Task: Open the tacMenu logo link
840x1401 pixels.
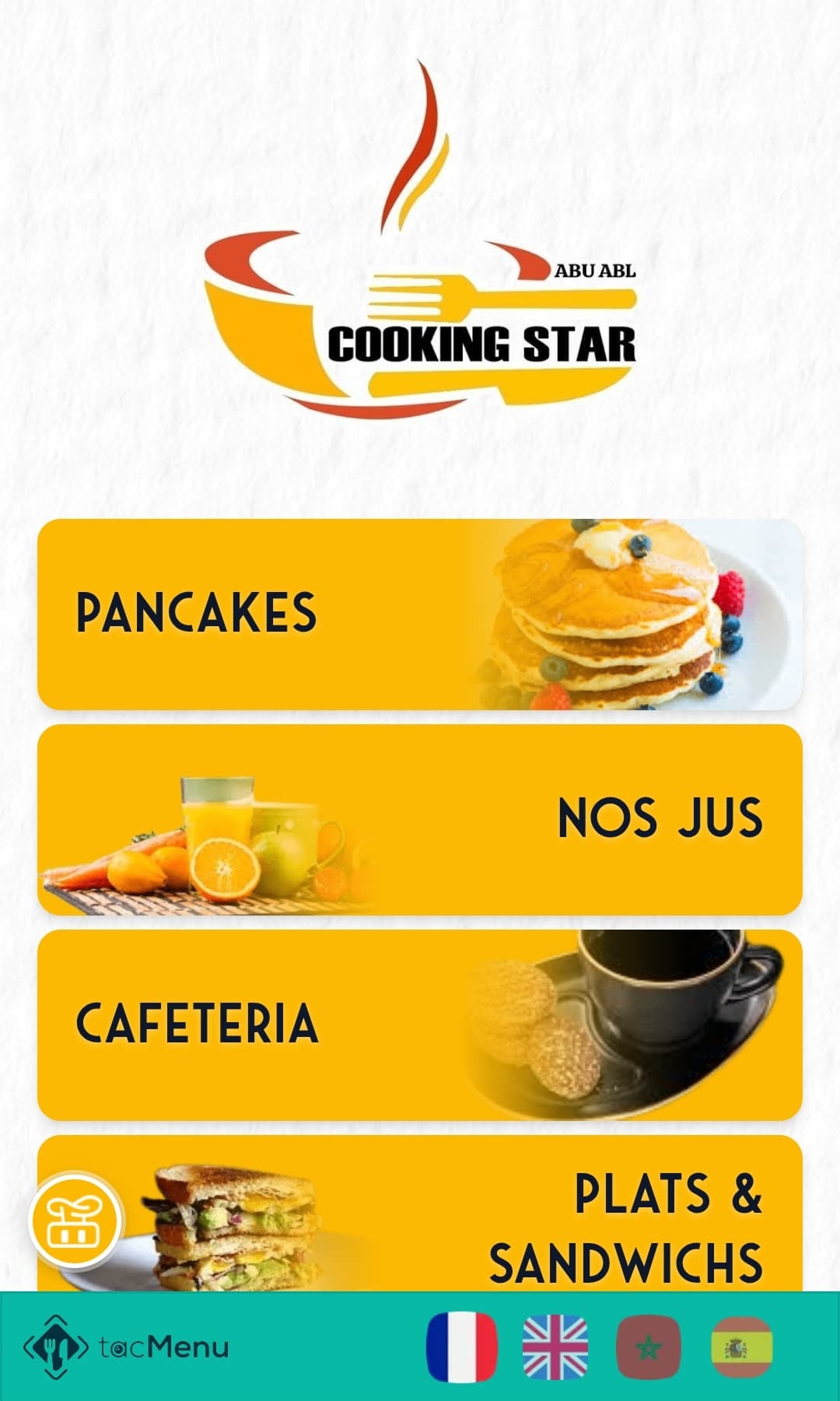Action: (126, 1347)
